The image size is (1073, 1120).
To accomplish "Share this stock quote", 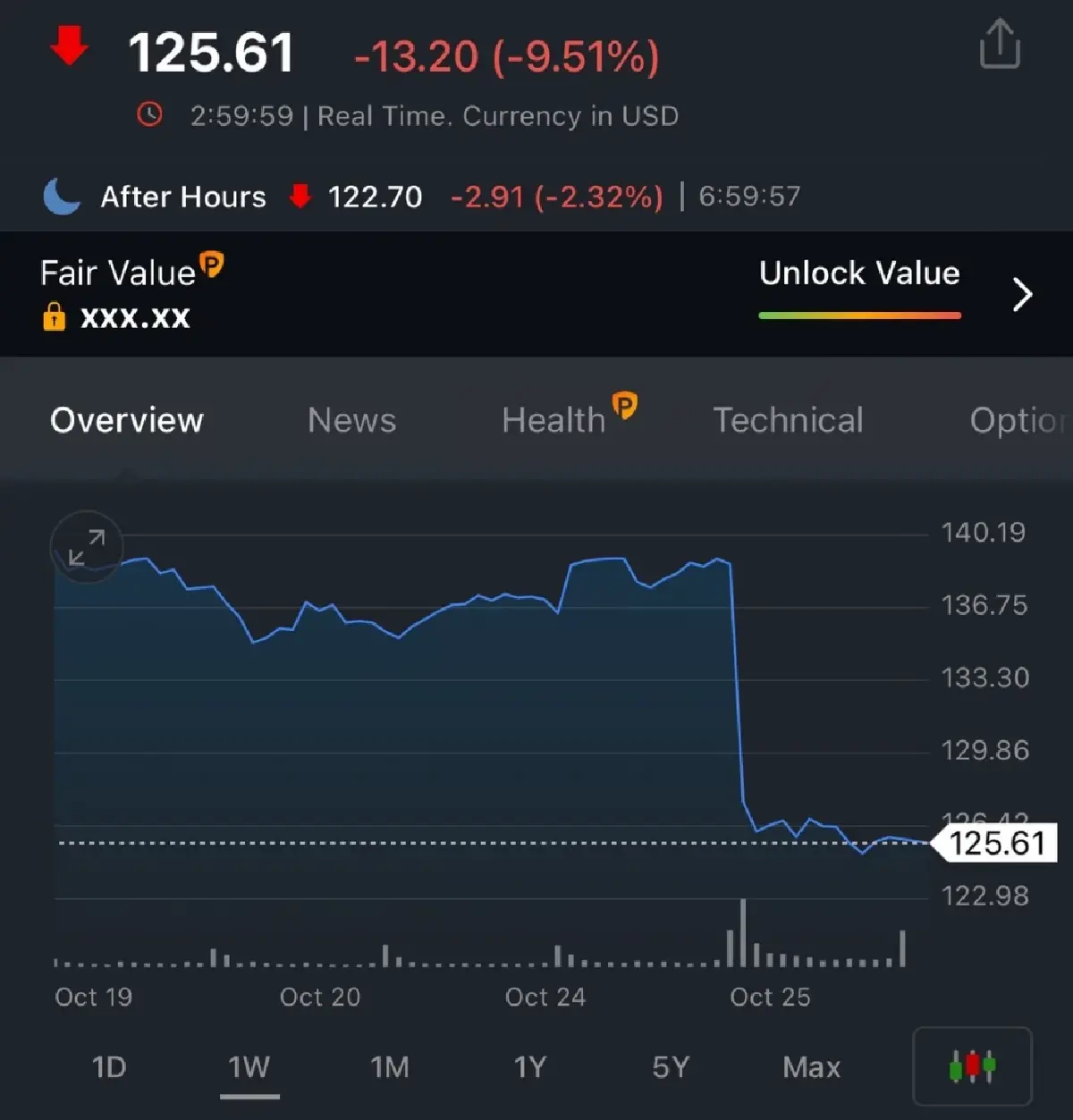I will 999,45.
